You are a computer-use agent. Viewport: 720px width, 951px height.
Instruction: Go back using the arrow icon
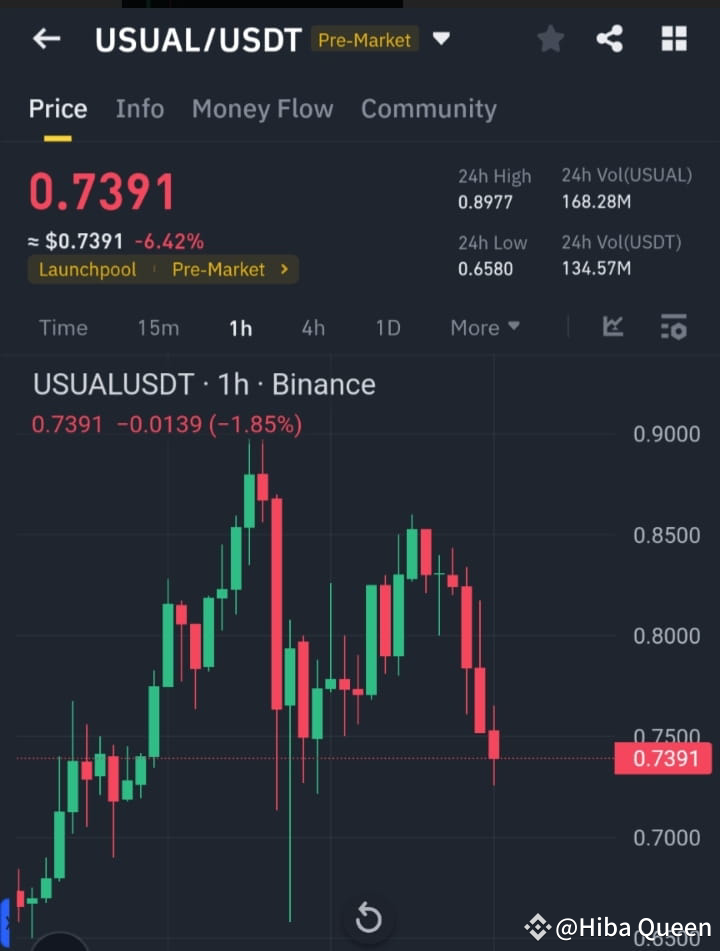click(x=46, y=38)
